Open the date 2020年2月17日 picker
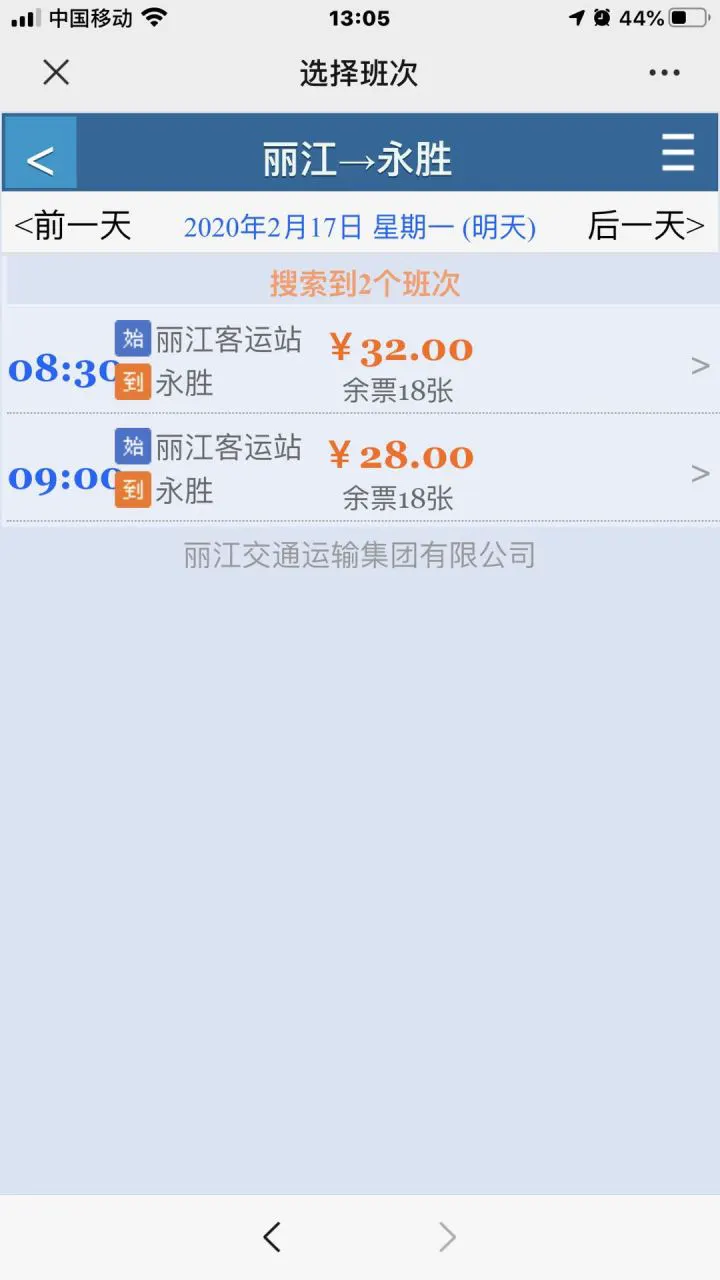This screenshot has height=1280, width=720. (360, 227)
